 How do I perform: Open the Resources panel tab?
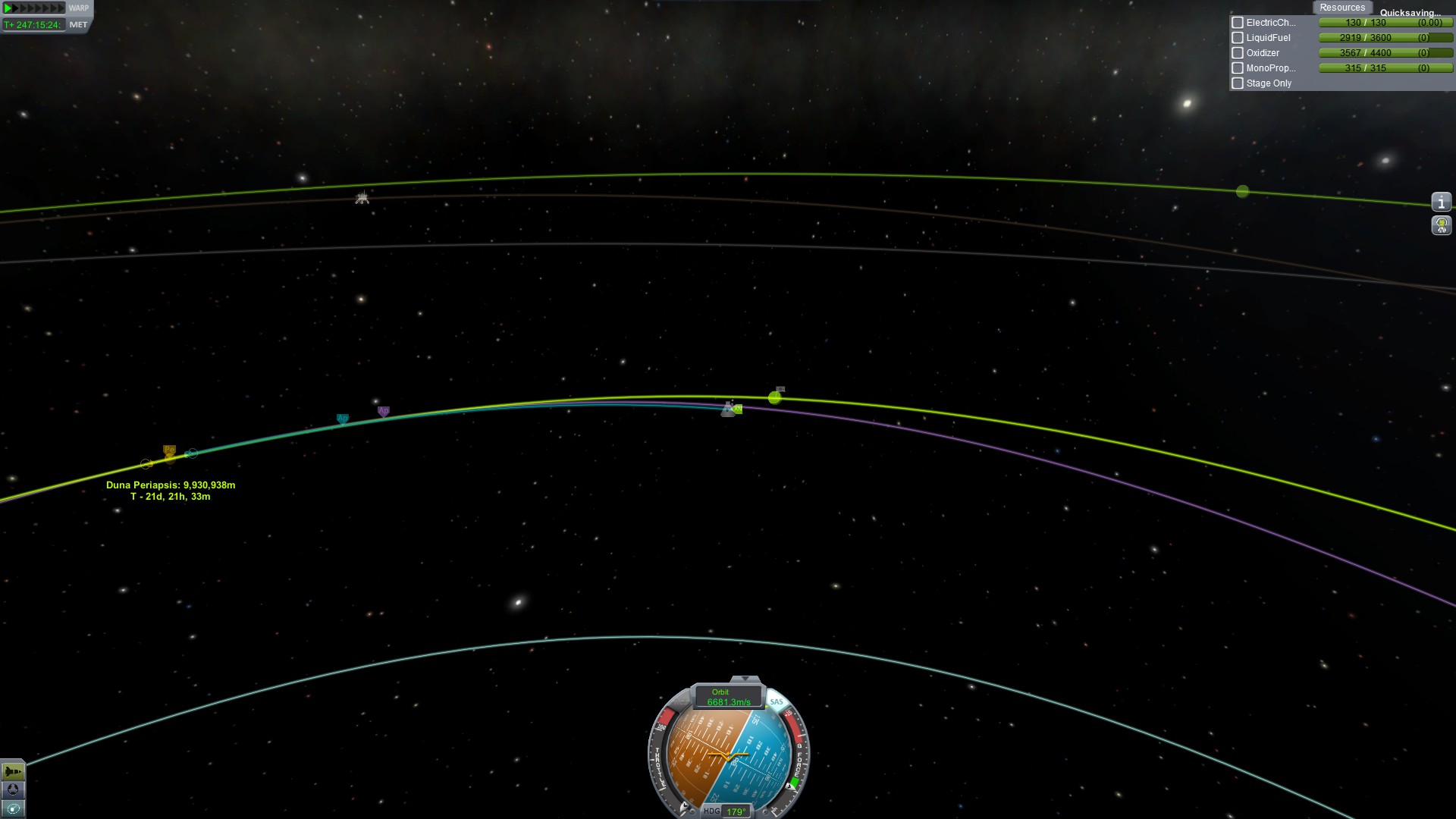[1341, 8]
